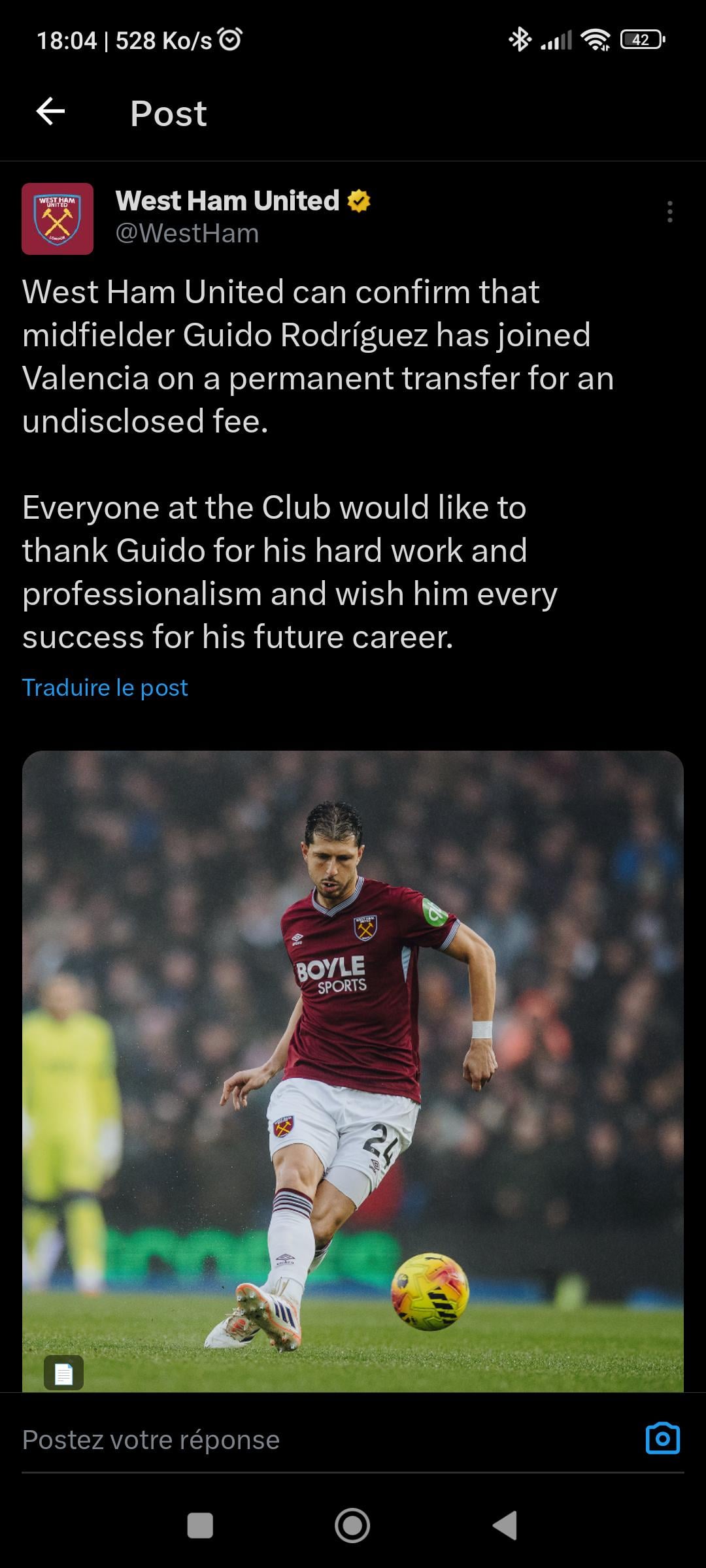View the image description badge
Image resolution: width=706 pixels, height=1568 pixels.
63,1372
